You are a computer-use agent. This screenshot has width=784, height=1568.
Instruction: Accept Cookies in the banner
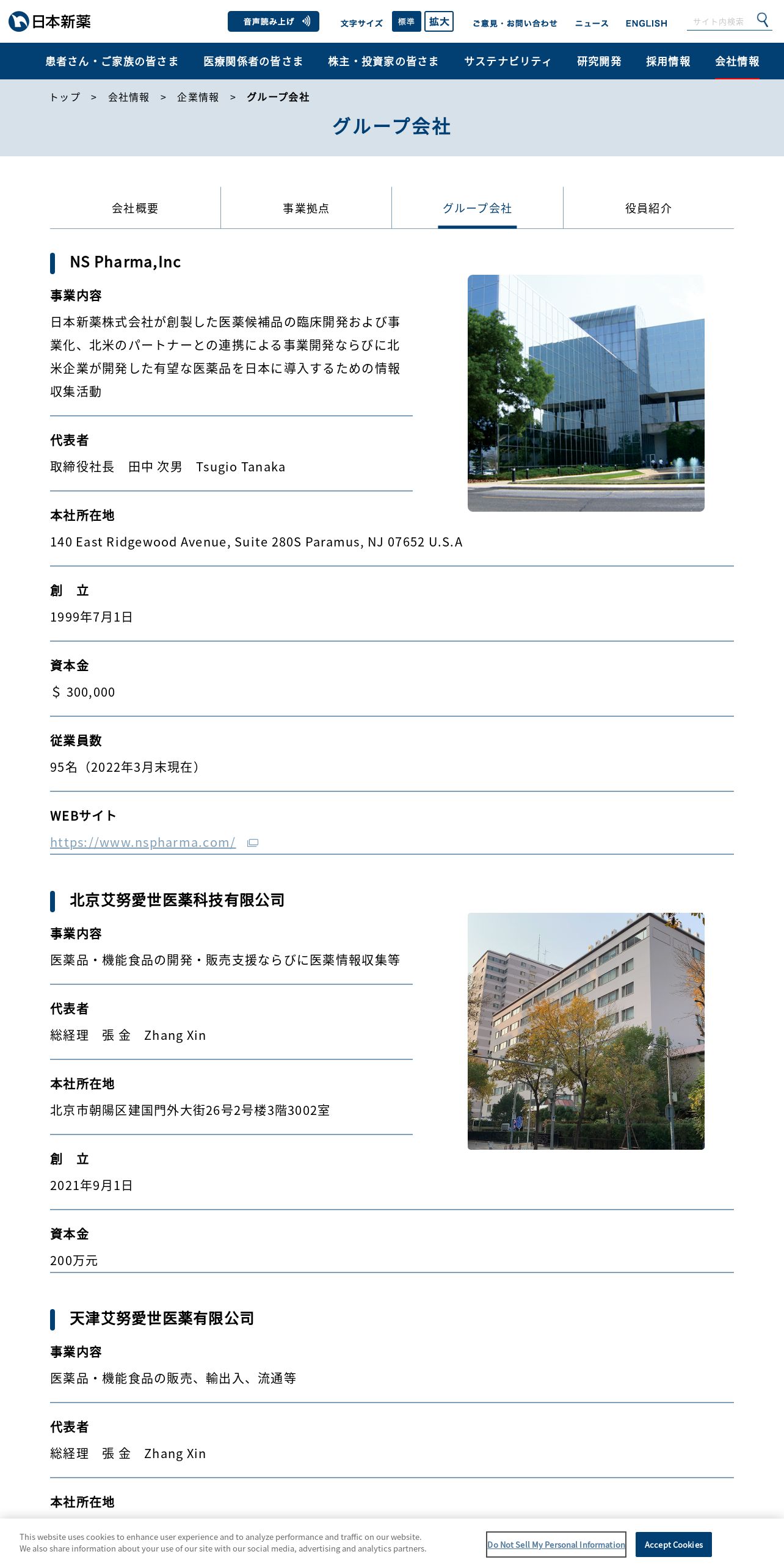(673, 1544)
